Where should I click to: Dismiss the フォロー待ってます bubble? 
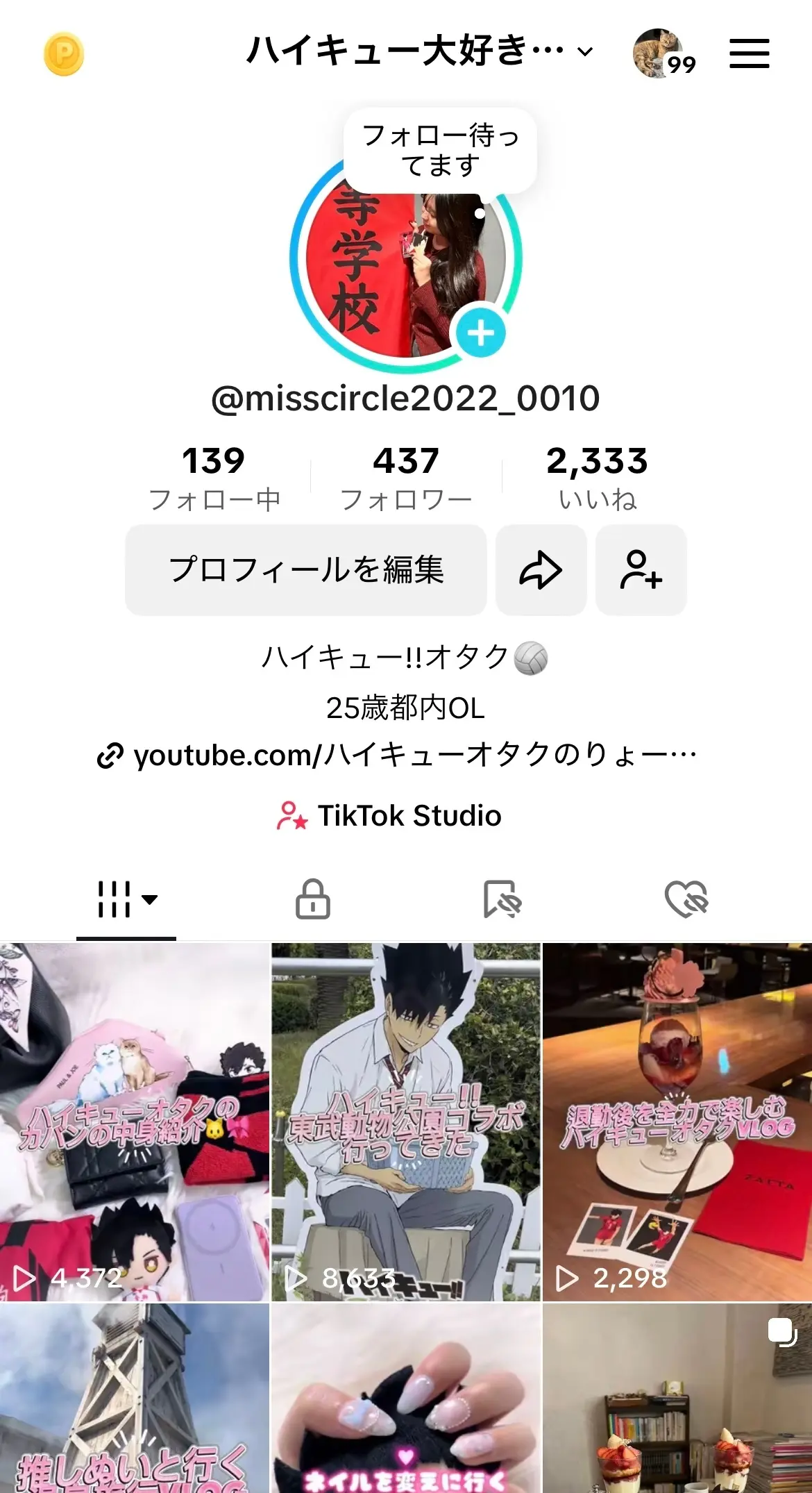(x=442, y=149)
